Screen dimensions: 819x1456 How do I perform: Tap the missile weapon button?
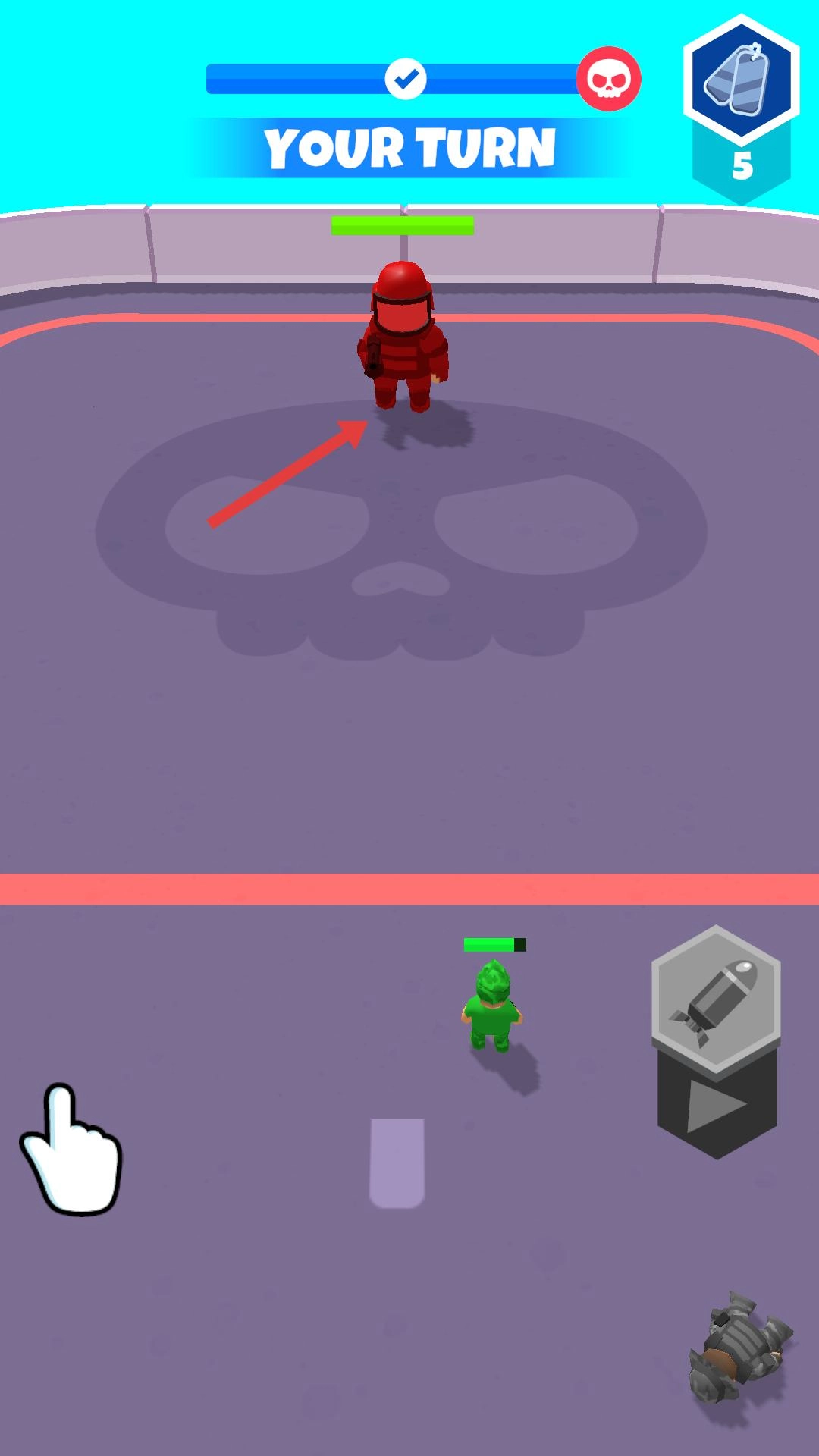pos(716,999)
